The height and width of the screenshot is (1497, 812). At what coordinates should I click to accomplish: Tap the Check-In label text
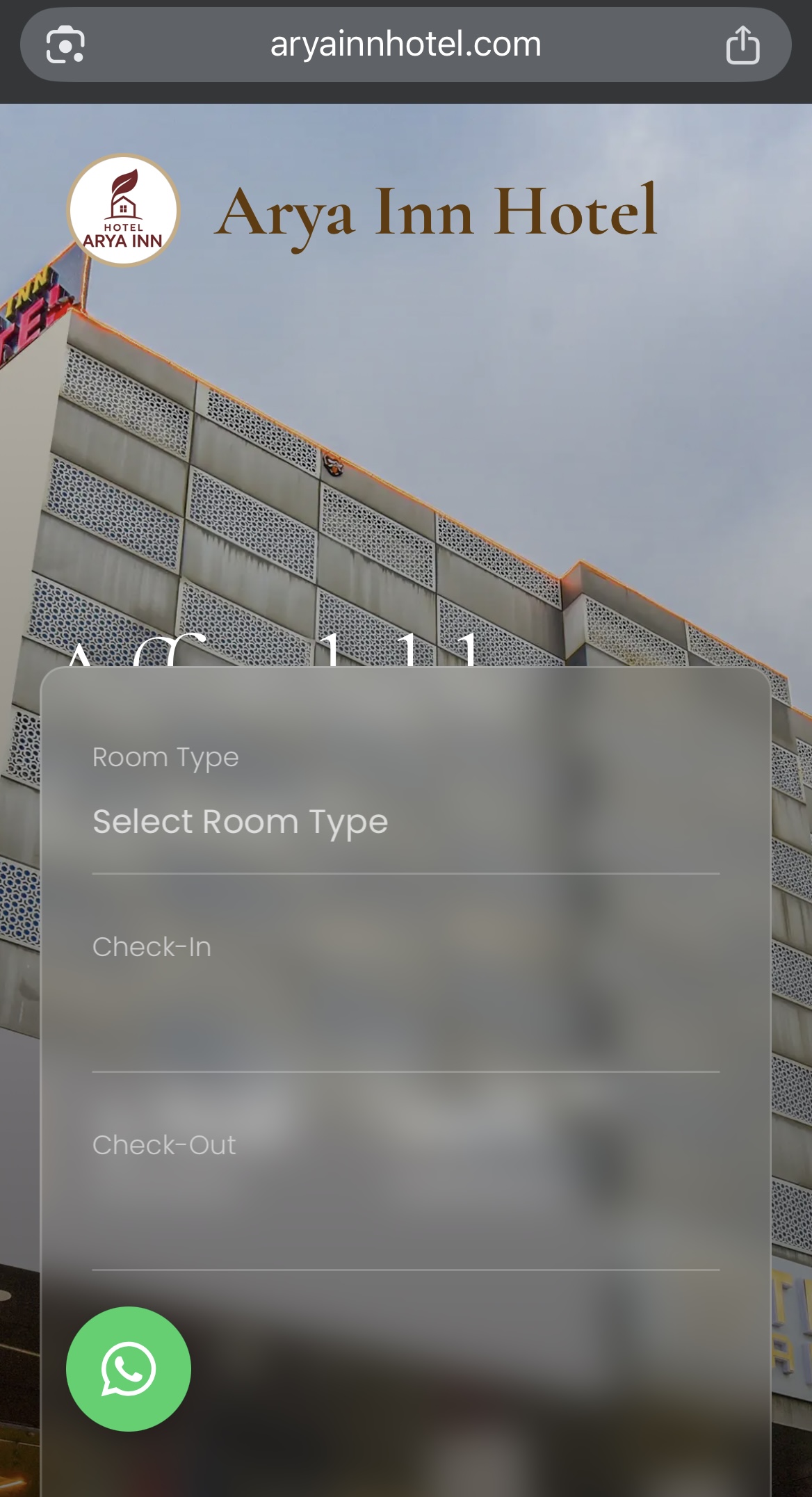[x=153, y=946]
